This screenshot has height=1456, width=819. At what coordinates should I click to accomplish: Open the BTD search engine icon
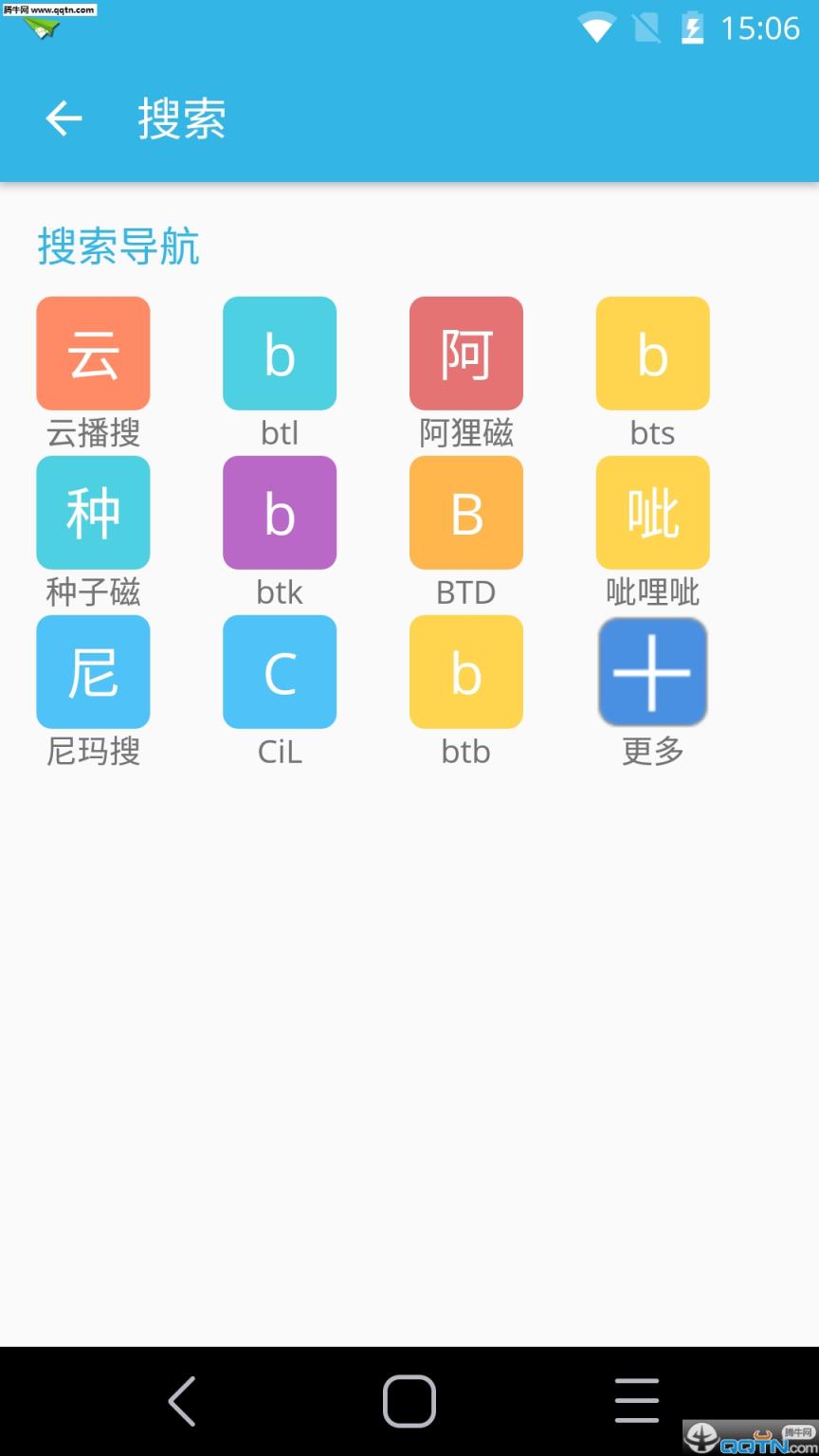pyautogui.click(x=465, y=512)
